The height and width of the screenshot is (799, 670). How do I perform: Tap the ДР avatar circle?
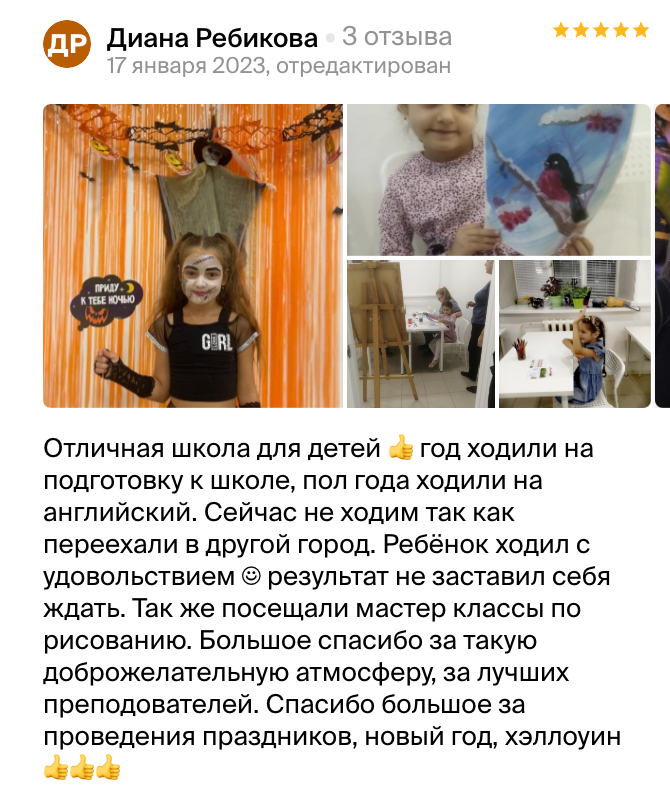point(68,44)
